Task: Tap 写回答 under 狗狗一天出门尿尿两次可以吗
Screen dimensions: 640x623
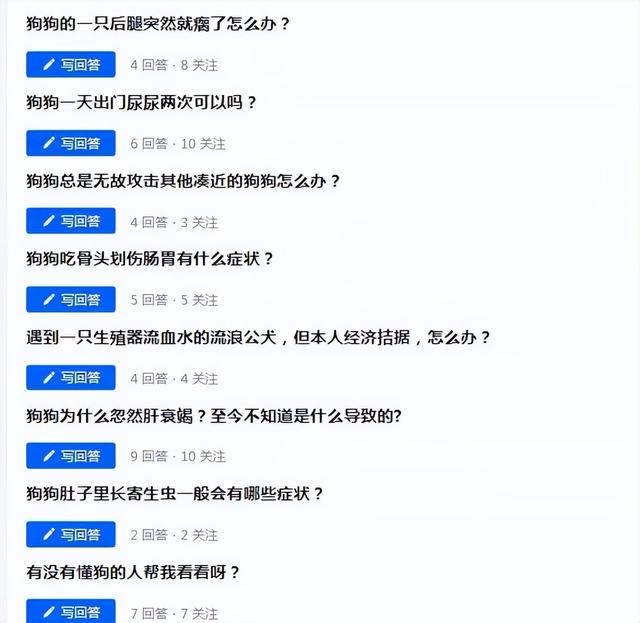Action: tap(71, 143)
